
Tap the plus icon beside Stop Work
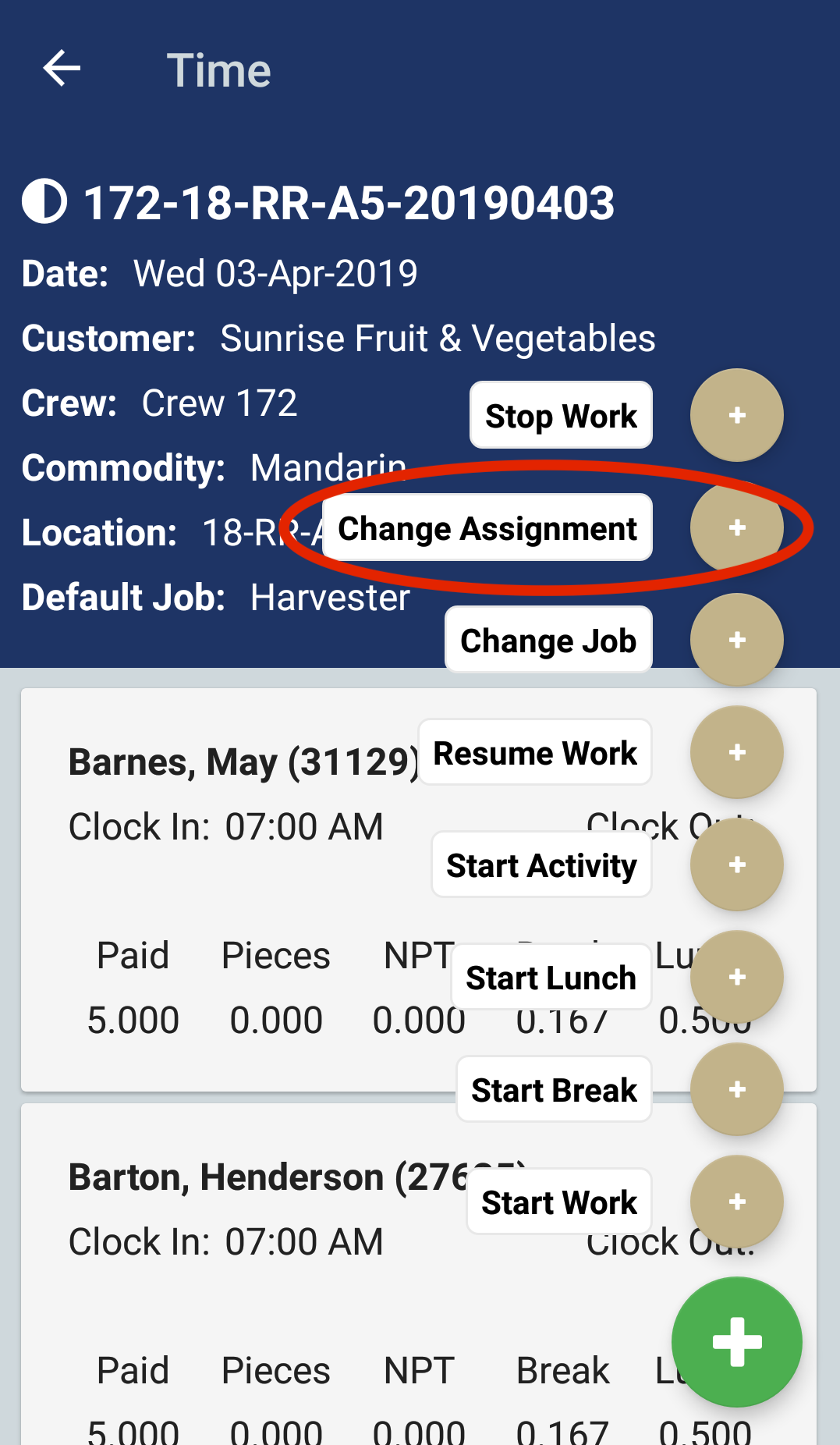point(736,415)
